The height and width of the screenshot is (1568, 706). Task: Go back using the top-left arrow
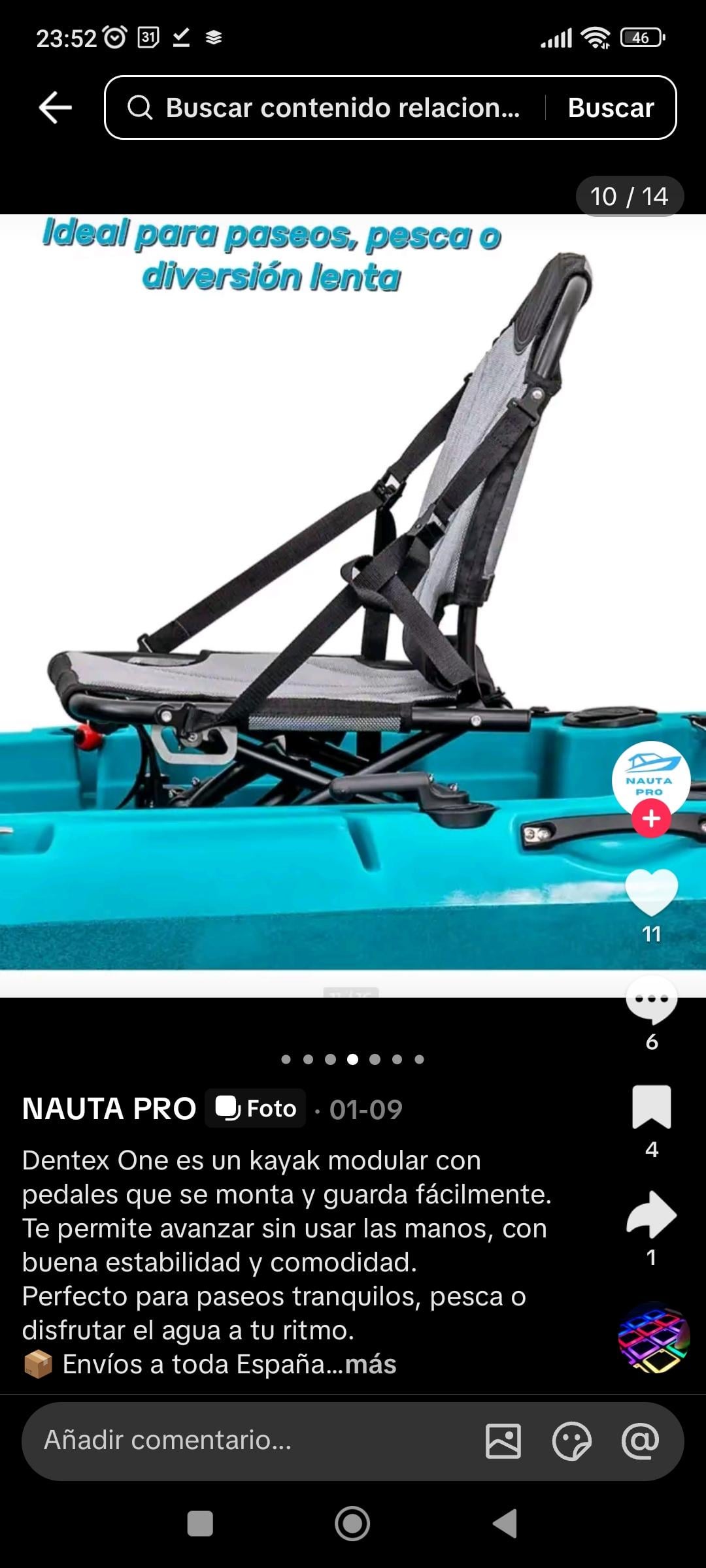55,108
